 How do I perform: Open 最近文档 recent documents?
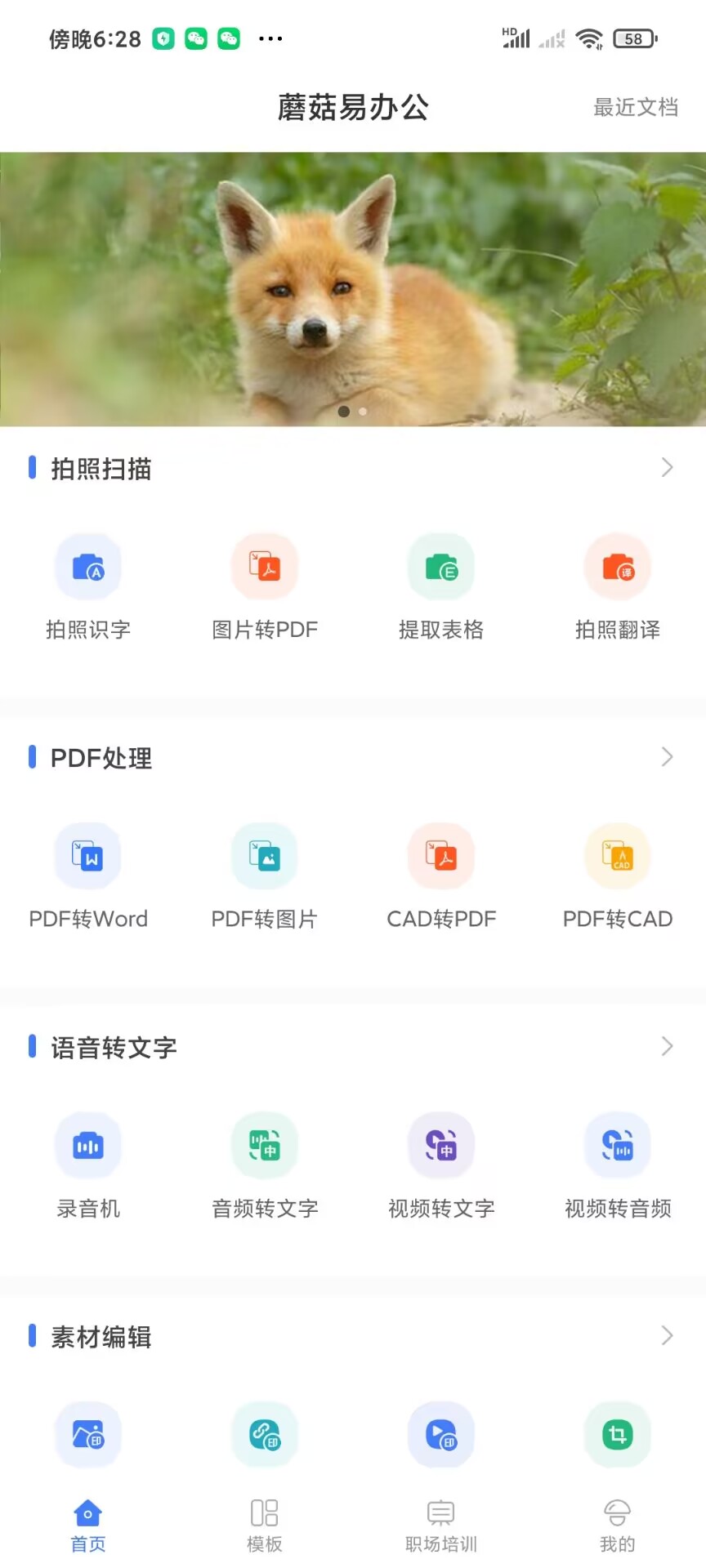point(637,107)
